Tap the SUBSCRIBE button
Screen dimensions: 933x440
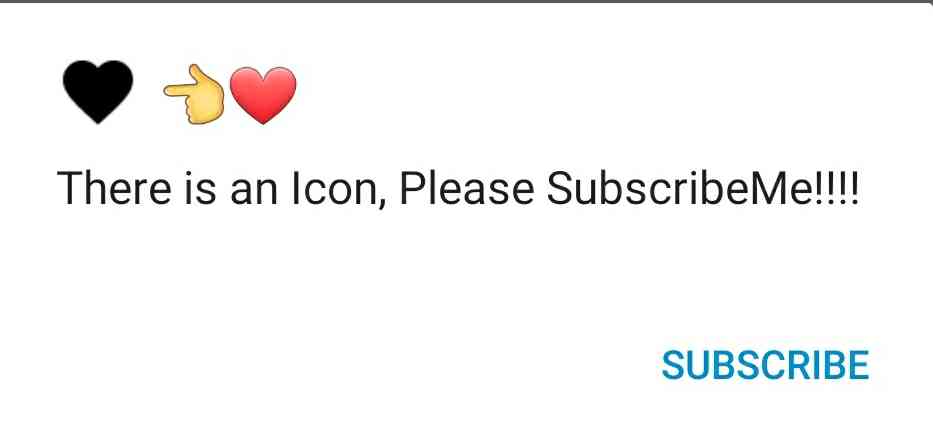pyautogui.click(x=765, y=365)
